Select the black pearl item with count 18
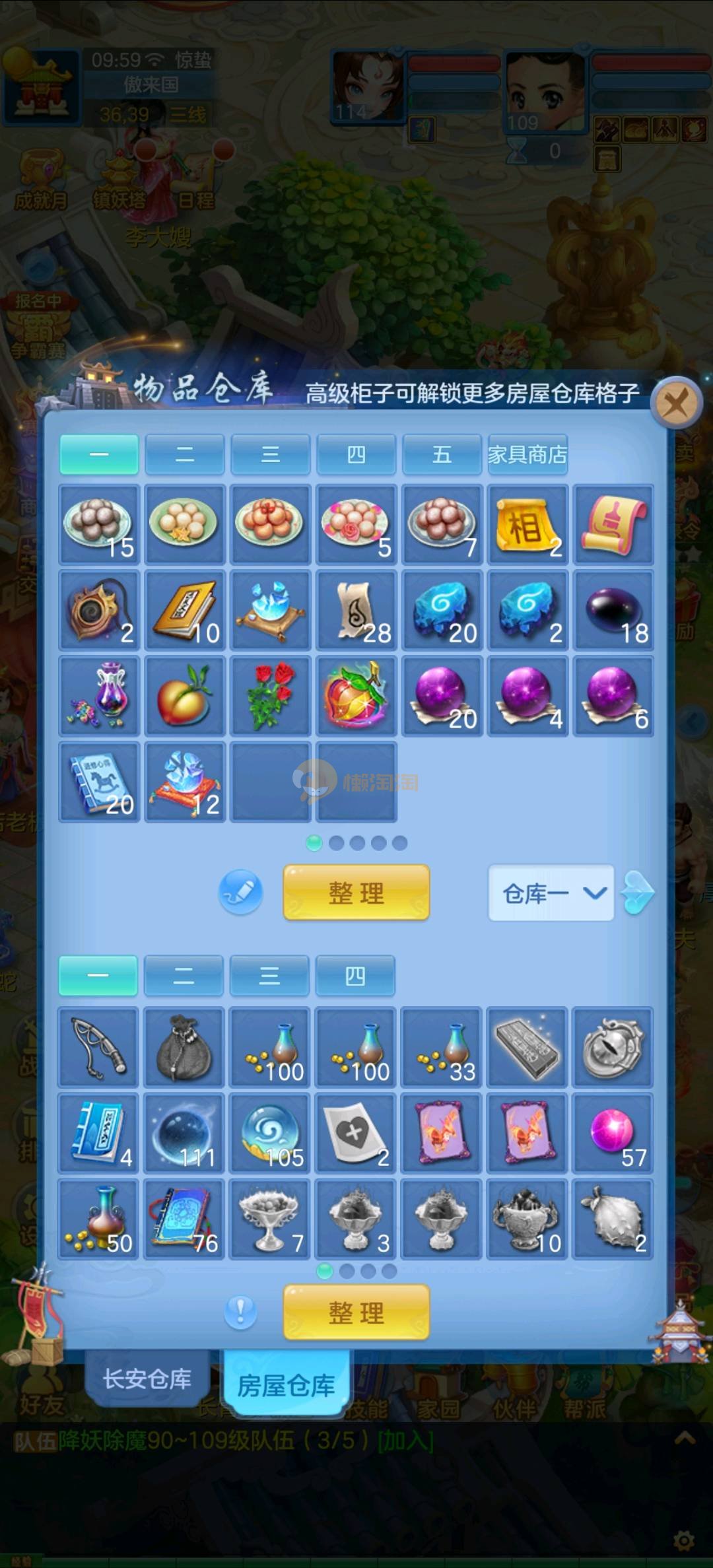This screenshot has width=713, height=1568. point(613,611)
